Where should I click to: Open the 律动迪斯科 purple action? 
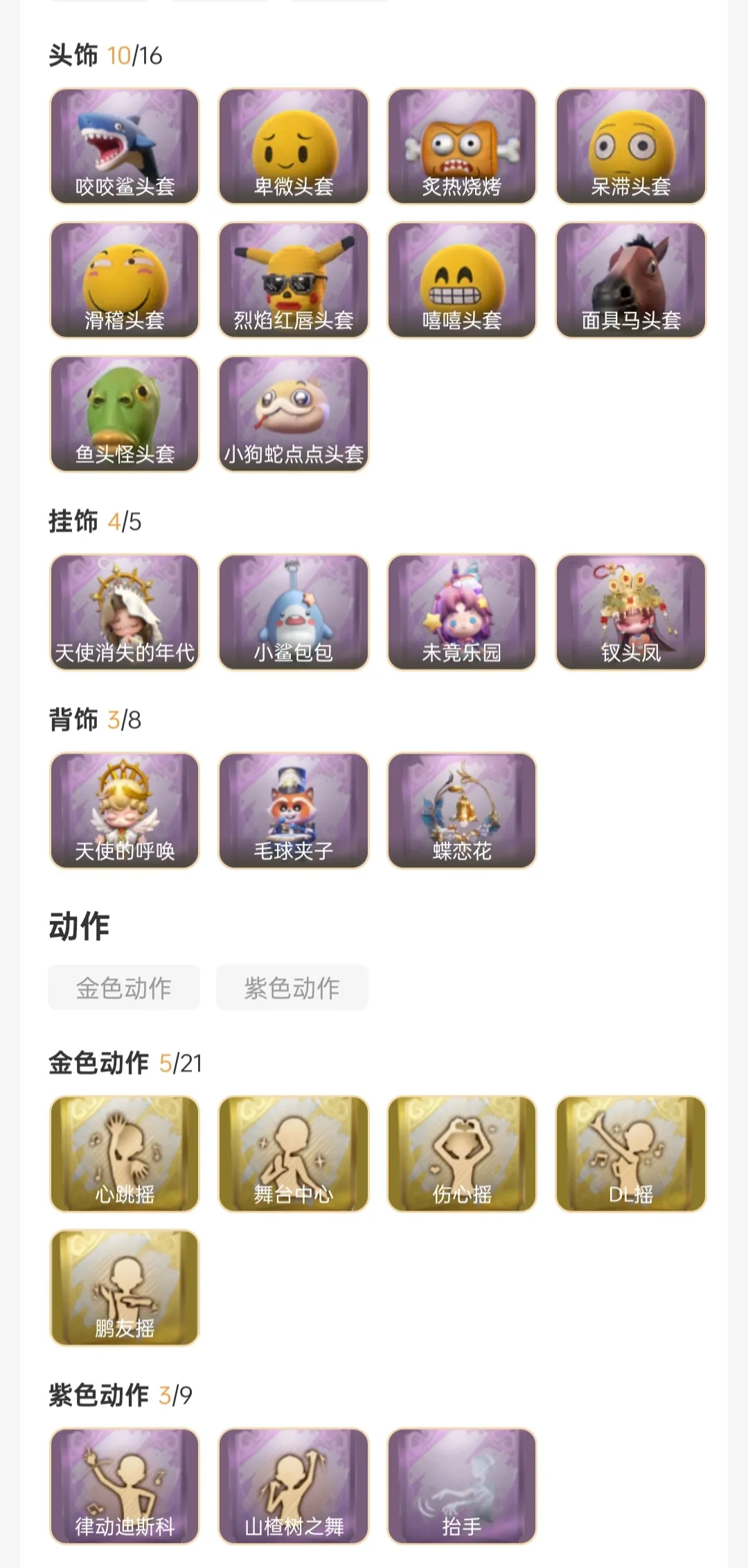pos(125,1486)
